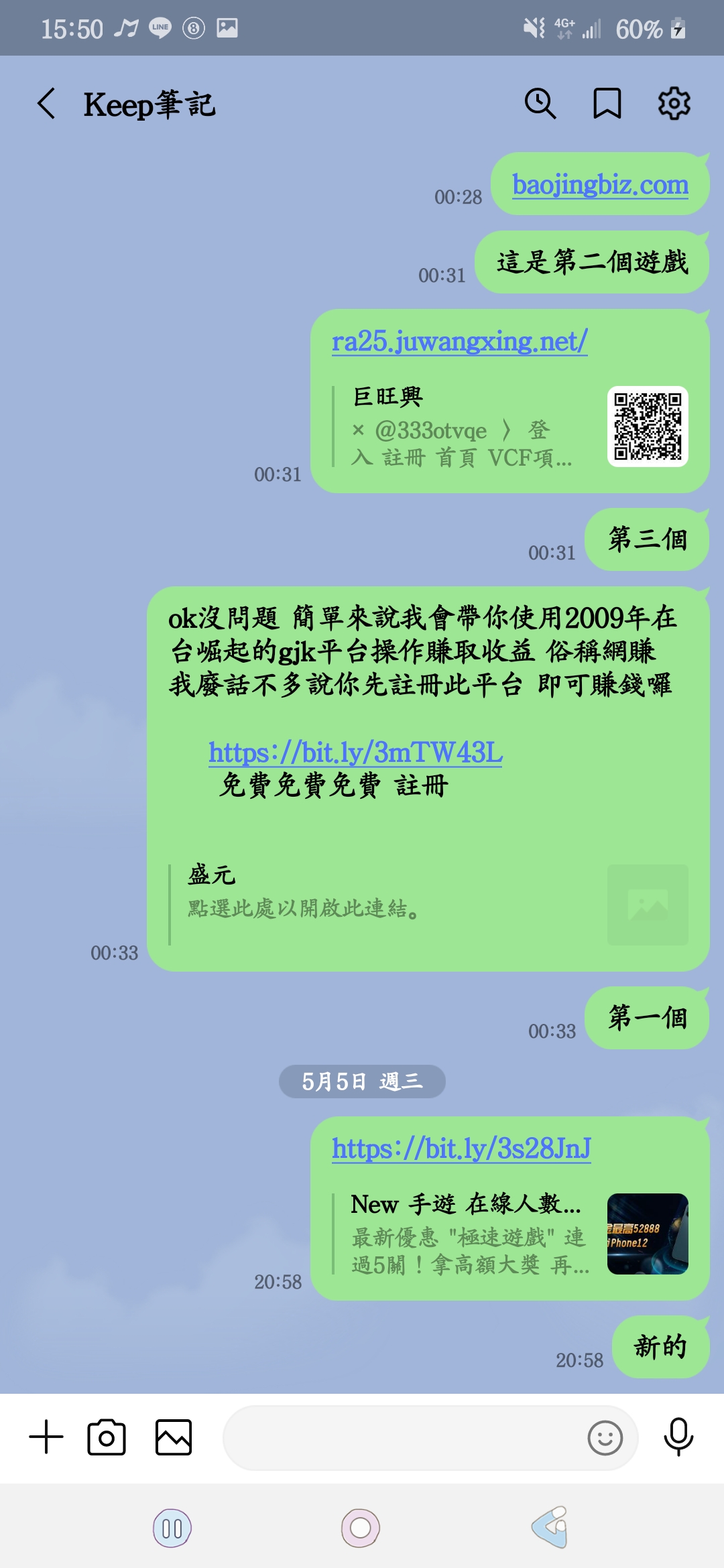The width and height of the screenshot is (724, 1568).
Task: Open the baojingbiz.com link
Action: pyautogui.click(x=600, y=185)
